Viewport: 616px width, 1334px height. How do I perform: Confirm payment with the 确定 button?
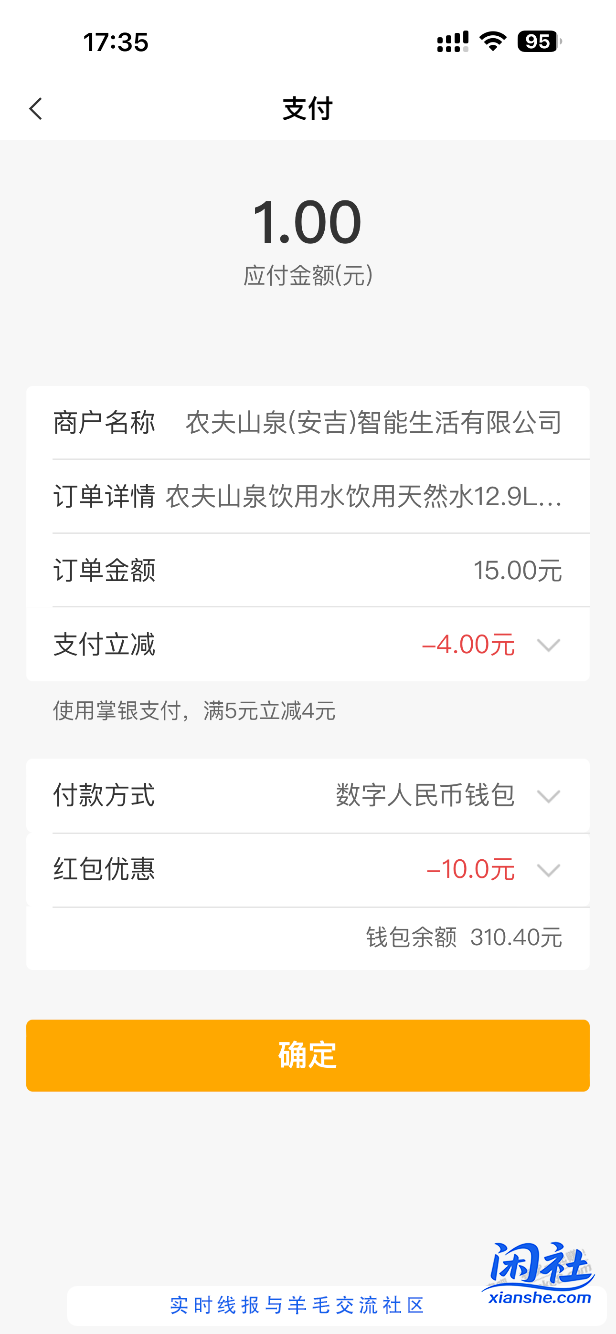click(308, 1055)
